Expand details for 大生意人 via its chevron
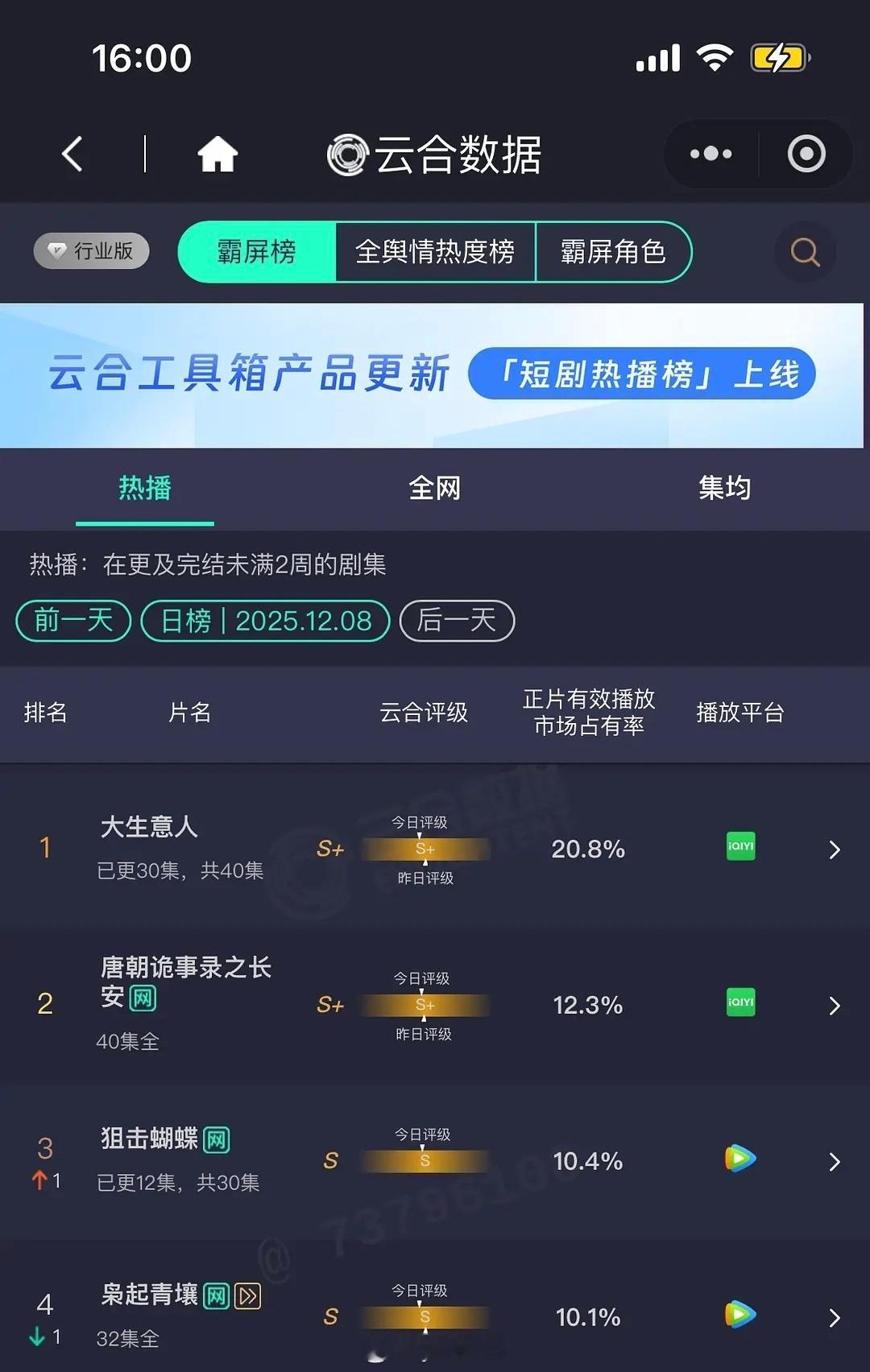 [833, 849]
